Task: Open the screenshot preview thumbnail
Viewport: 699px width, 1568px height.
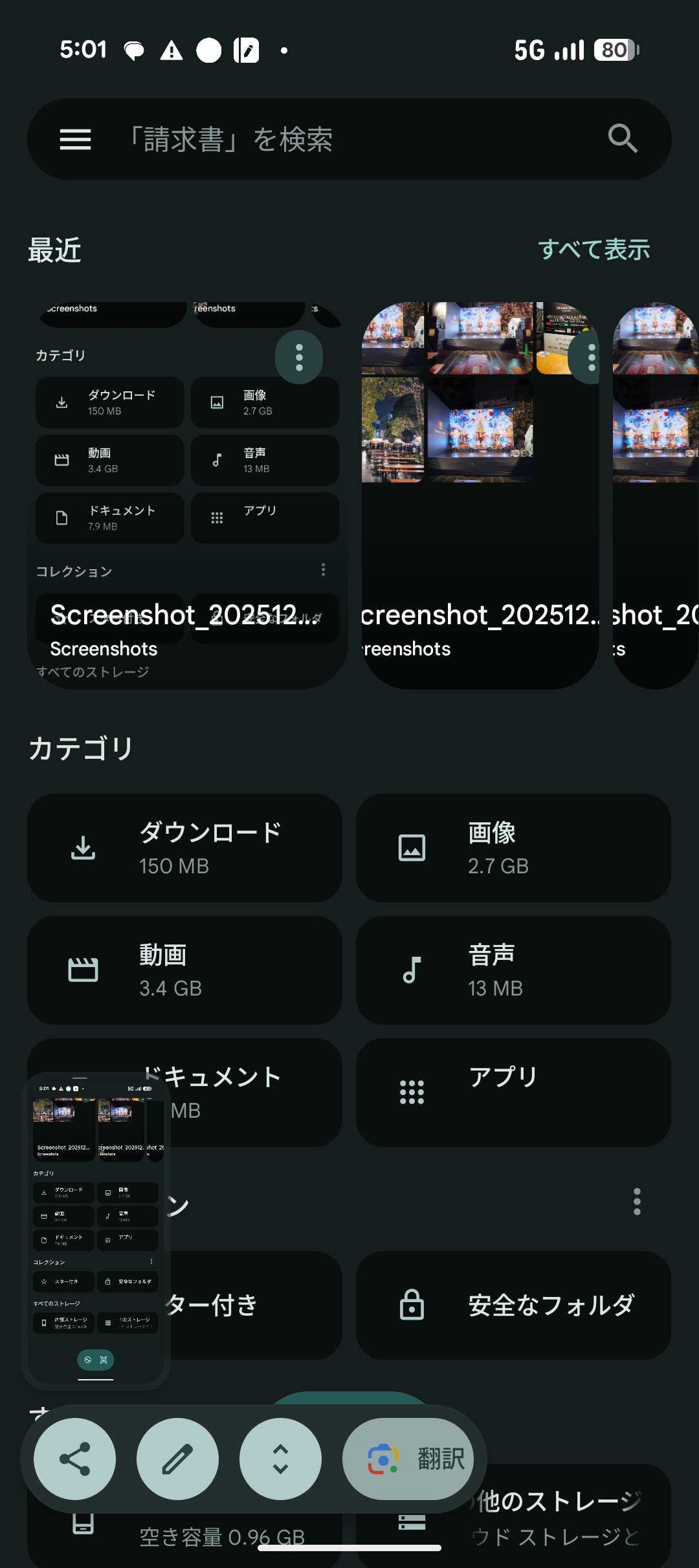Action: (96, 1229)
